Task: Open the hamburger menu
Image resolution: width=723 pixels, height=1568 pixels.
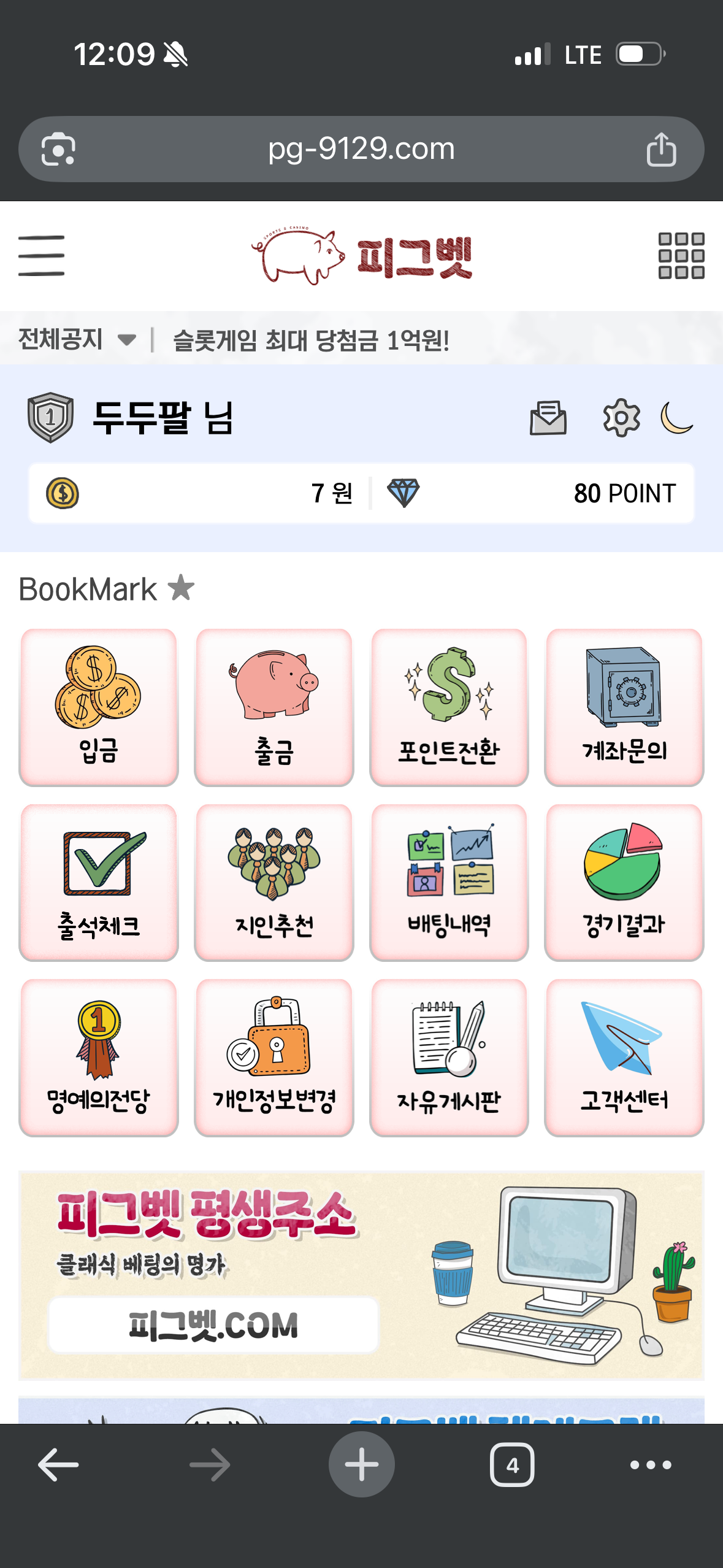Action: [41, 256]
